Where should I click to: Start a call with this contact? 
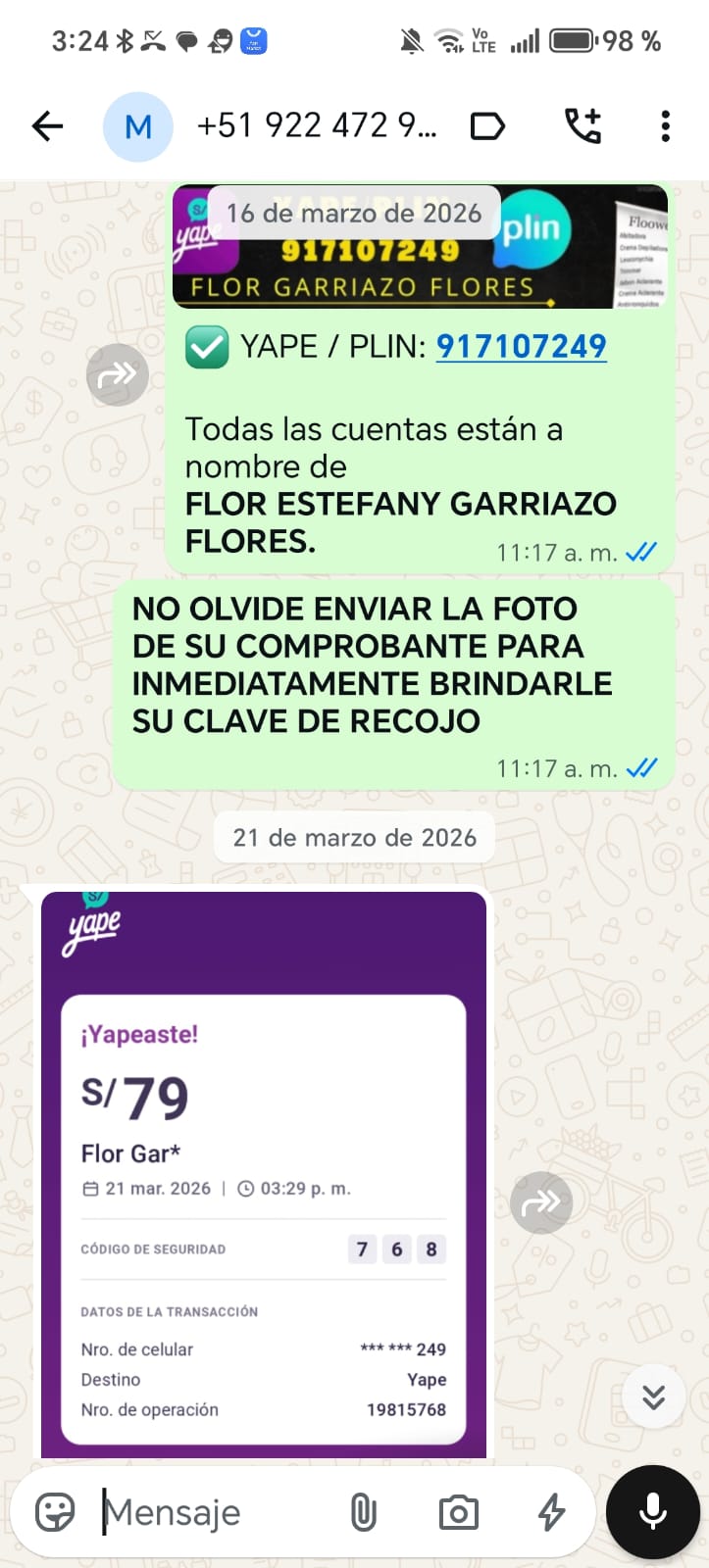[x=582, y=126]
